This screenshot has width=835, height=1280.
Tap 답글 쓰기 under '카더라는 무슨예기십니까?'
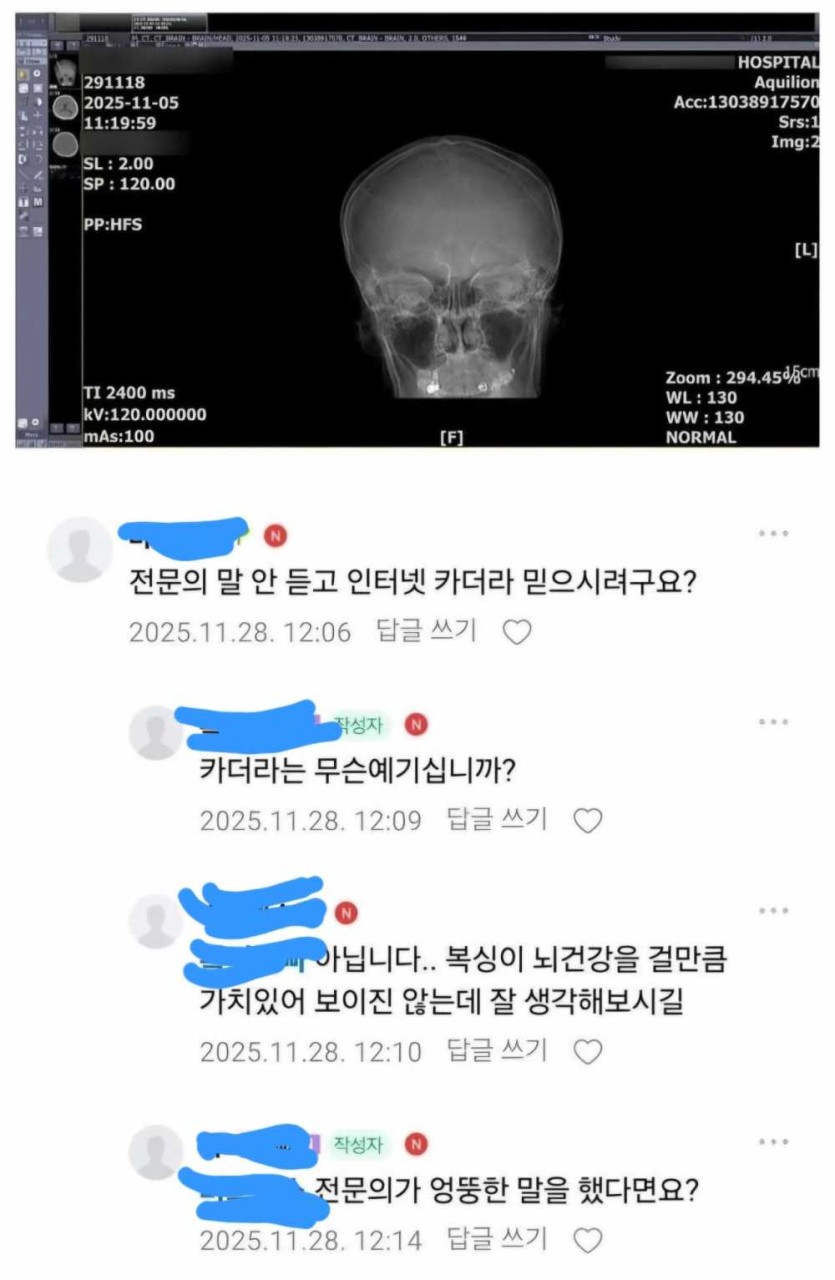498,820
